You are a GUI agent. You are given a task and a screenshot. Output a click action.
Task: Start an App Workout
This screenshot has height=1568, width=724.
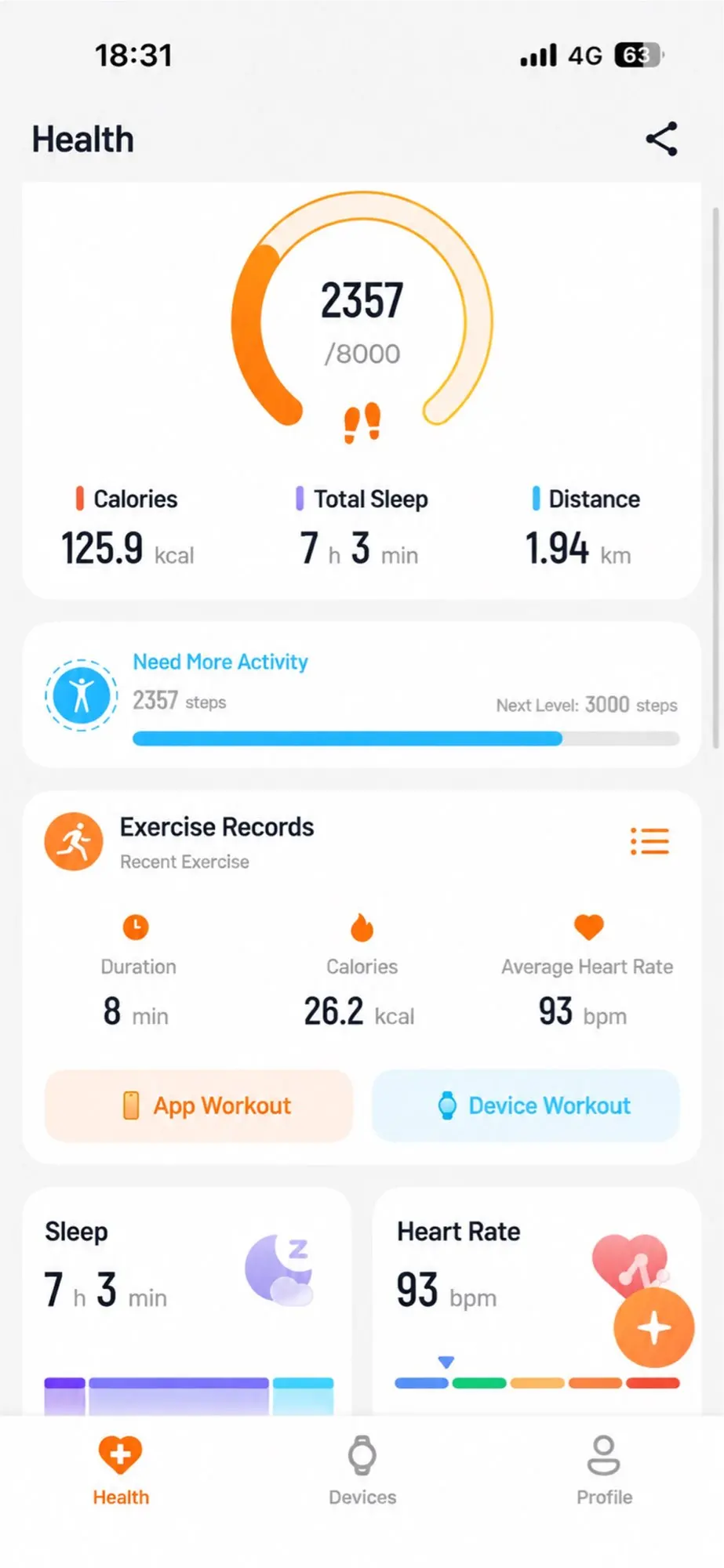pos(198,1105)
